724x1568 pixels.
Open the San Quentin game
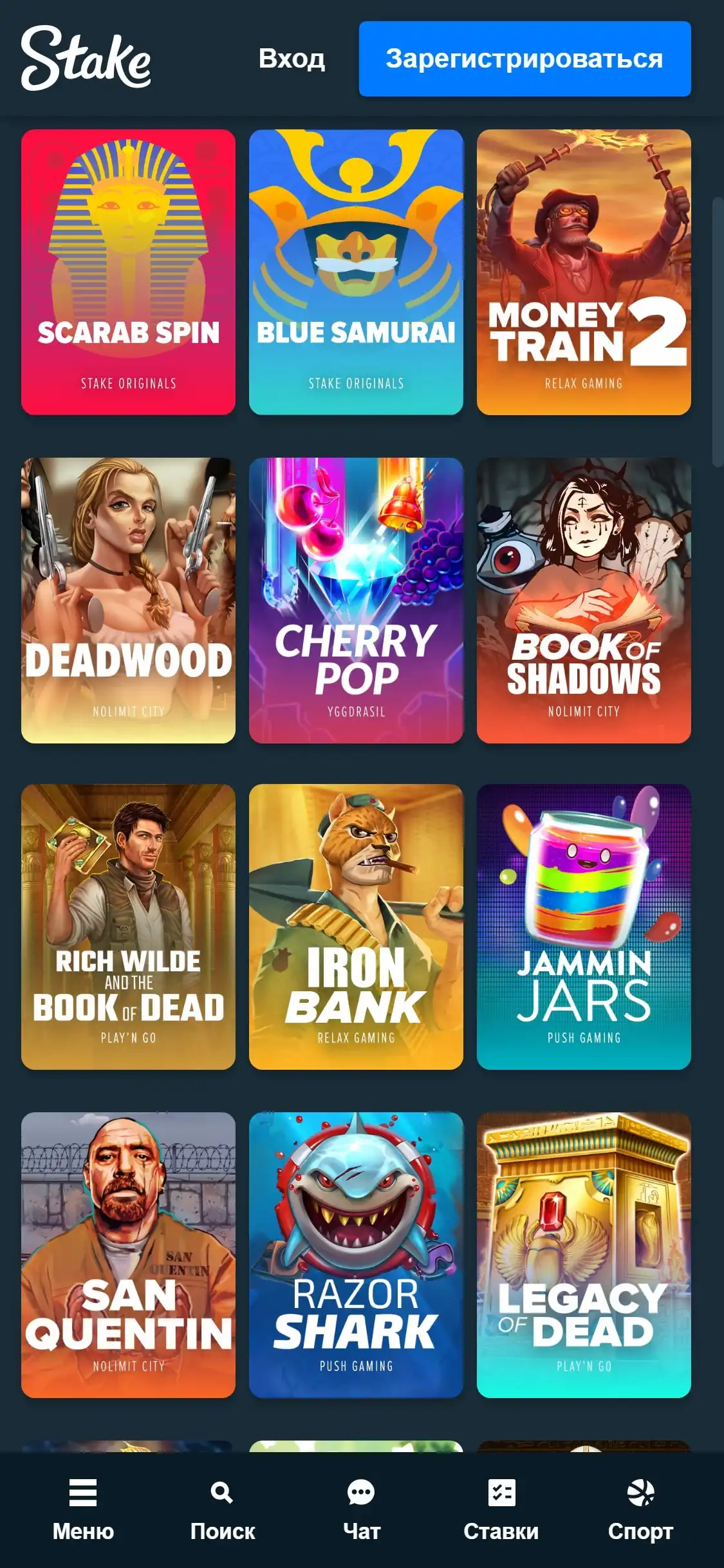[128, 1255]
